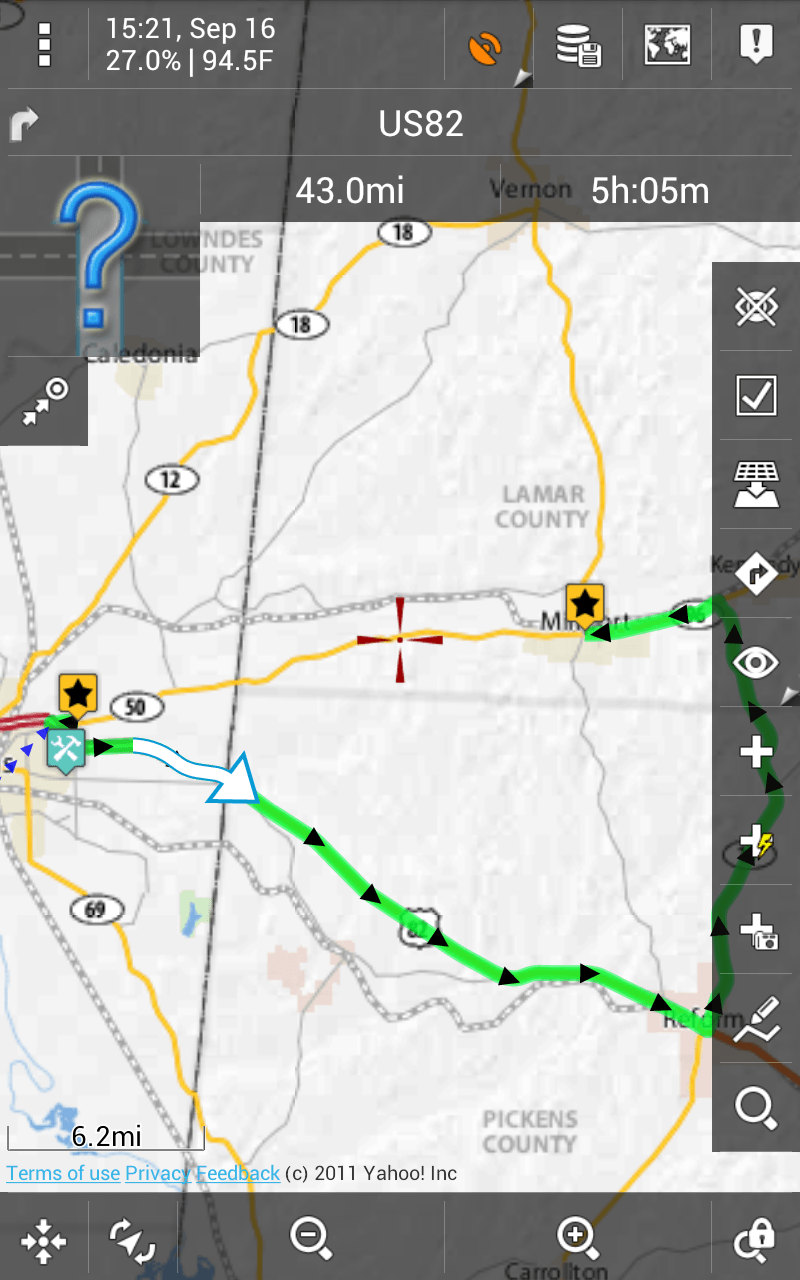Open the magnifier search tool
The width and height of the screenshot is (800, 1280).
coord(756,1107)
